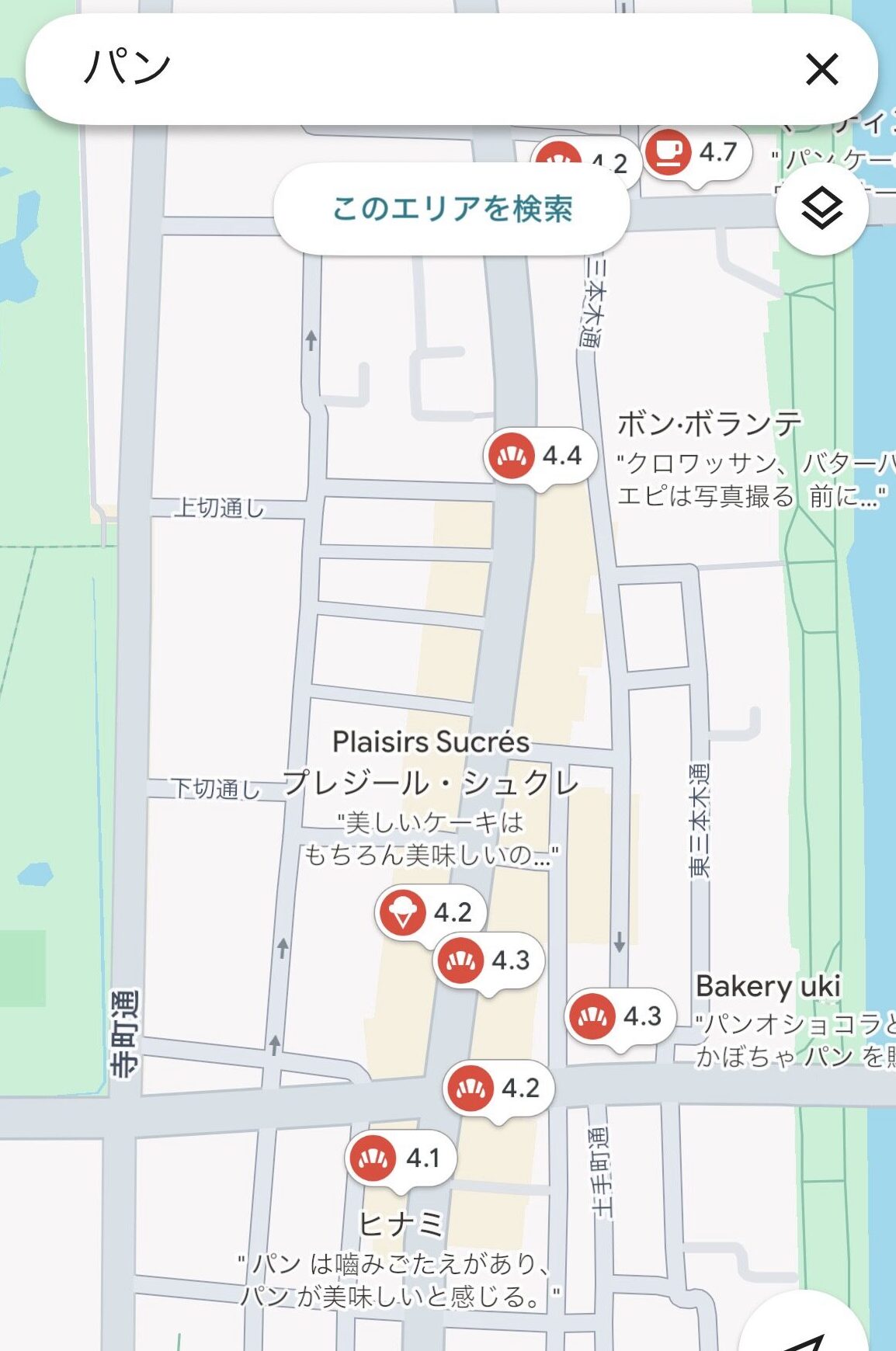Tap このエリアを検索 button
The height and width of the screenshot is (1351, 896).
point(451,209)
